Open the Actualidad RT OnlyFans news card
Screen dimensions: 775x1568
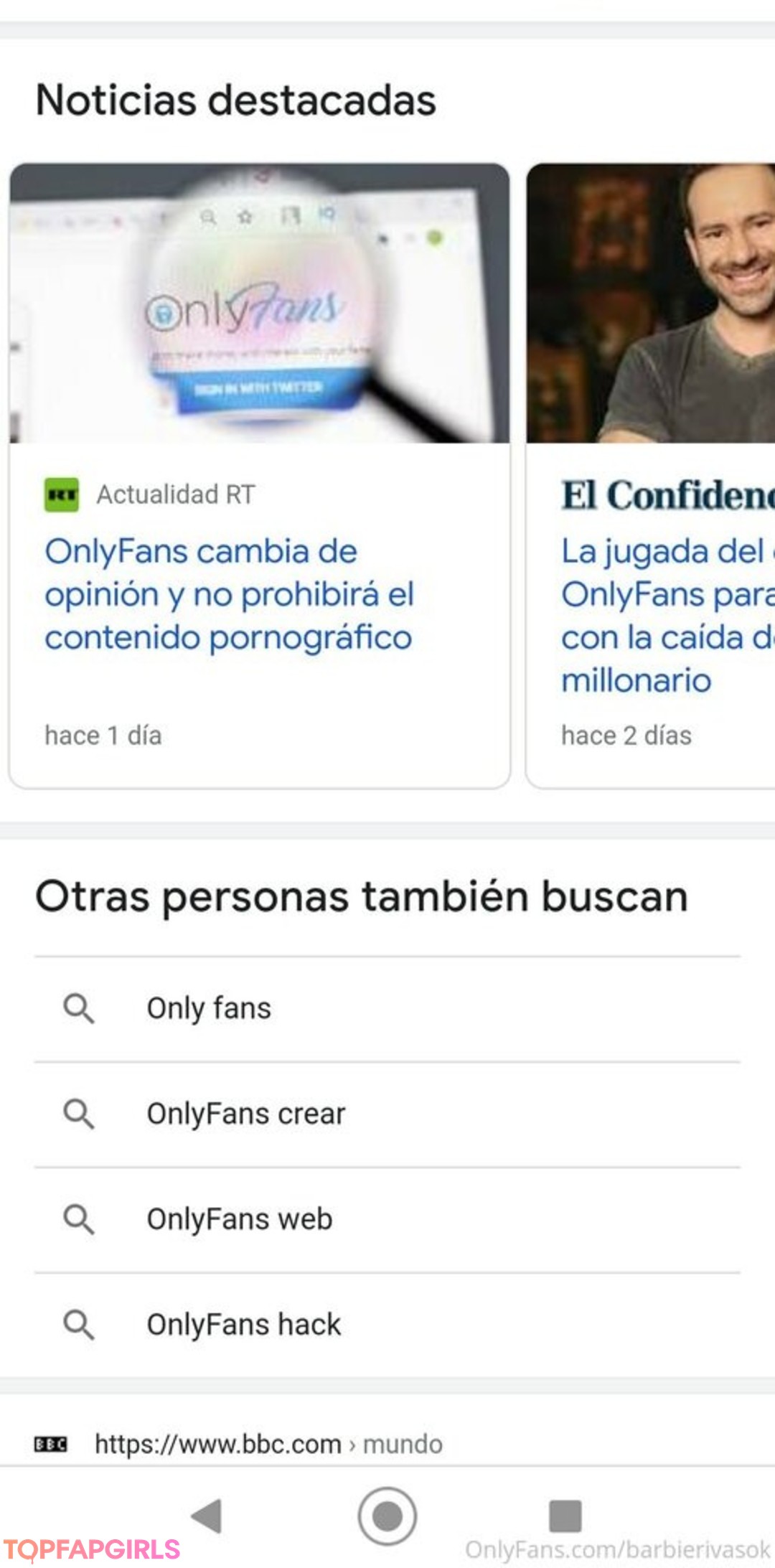pos(260,476)
